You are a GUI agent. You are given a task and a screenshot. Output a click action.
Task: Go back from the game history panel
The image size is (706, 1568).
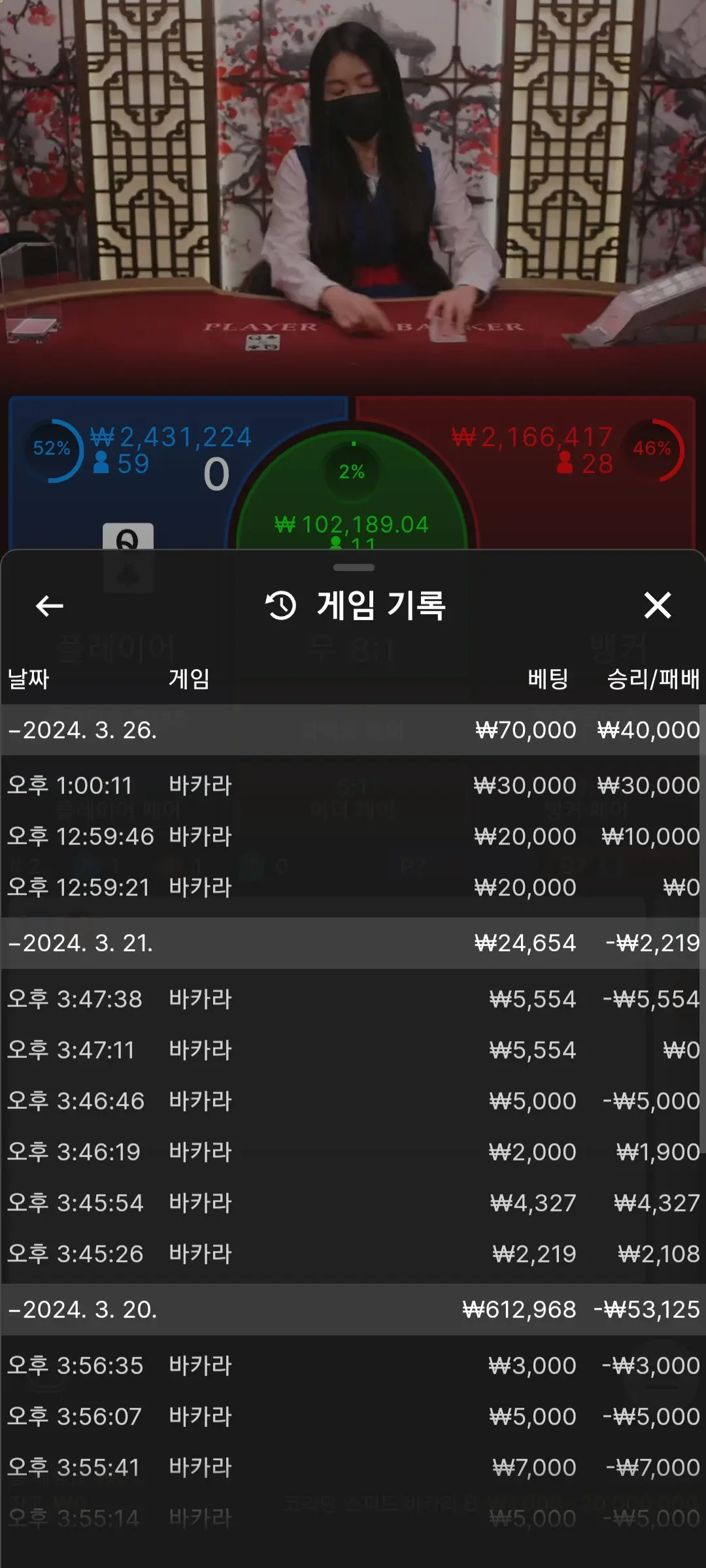pos(50,606)
